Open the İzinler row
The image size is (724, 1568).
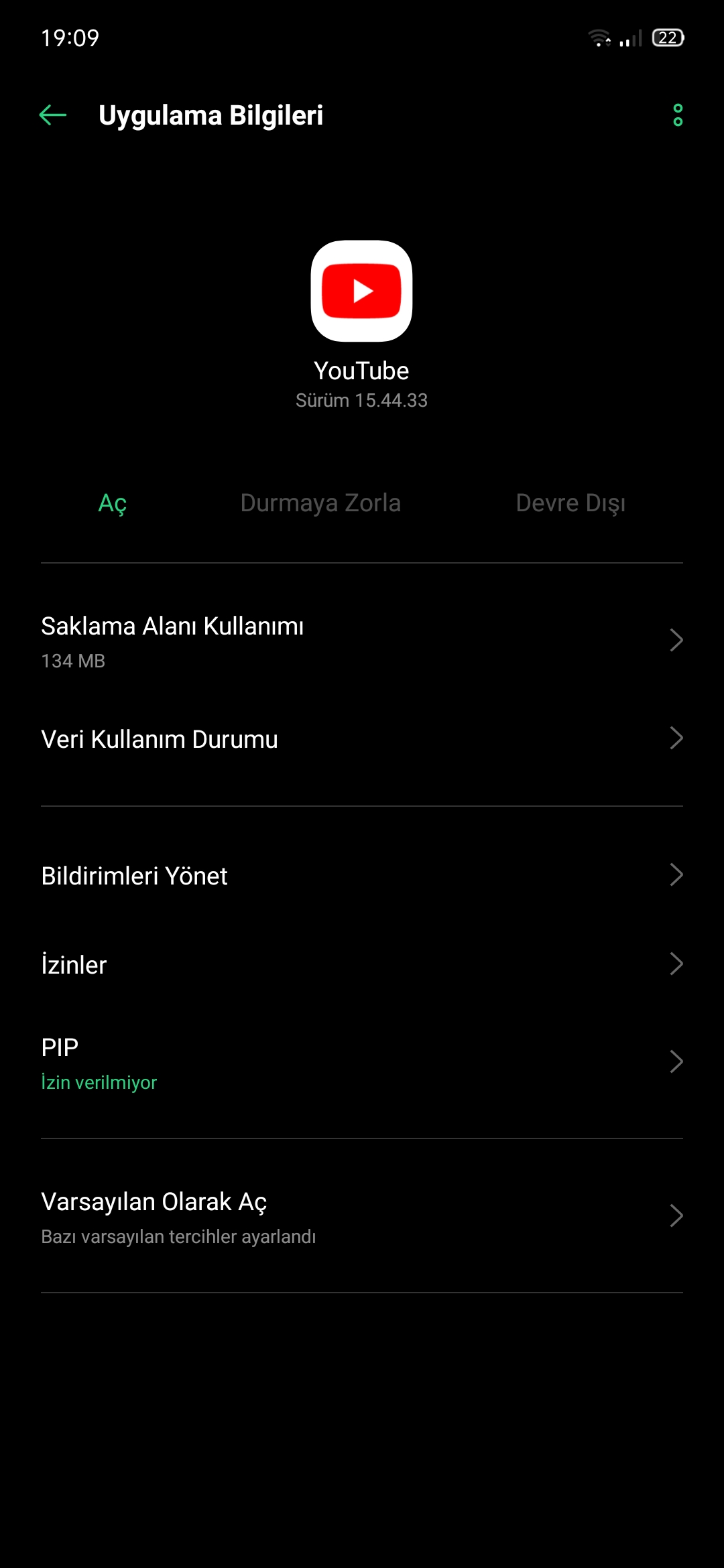362,965
